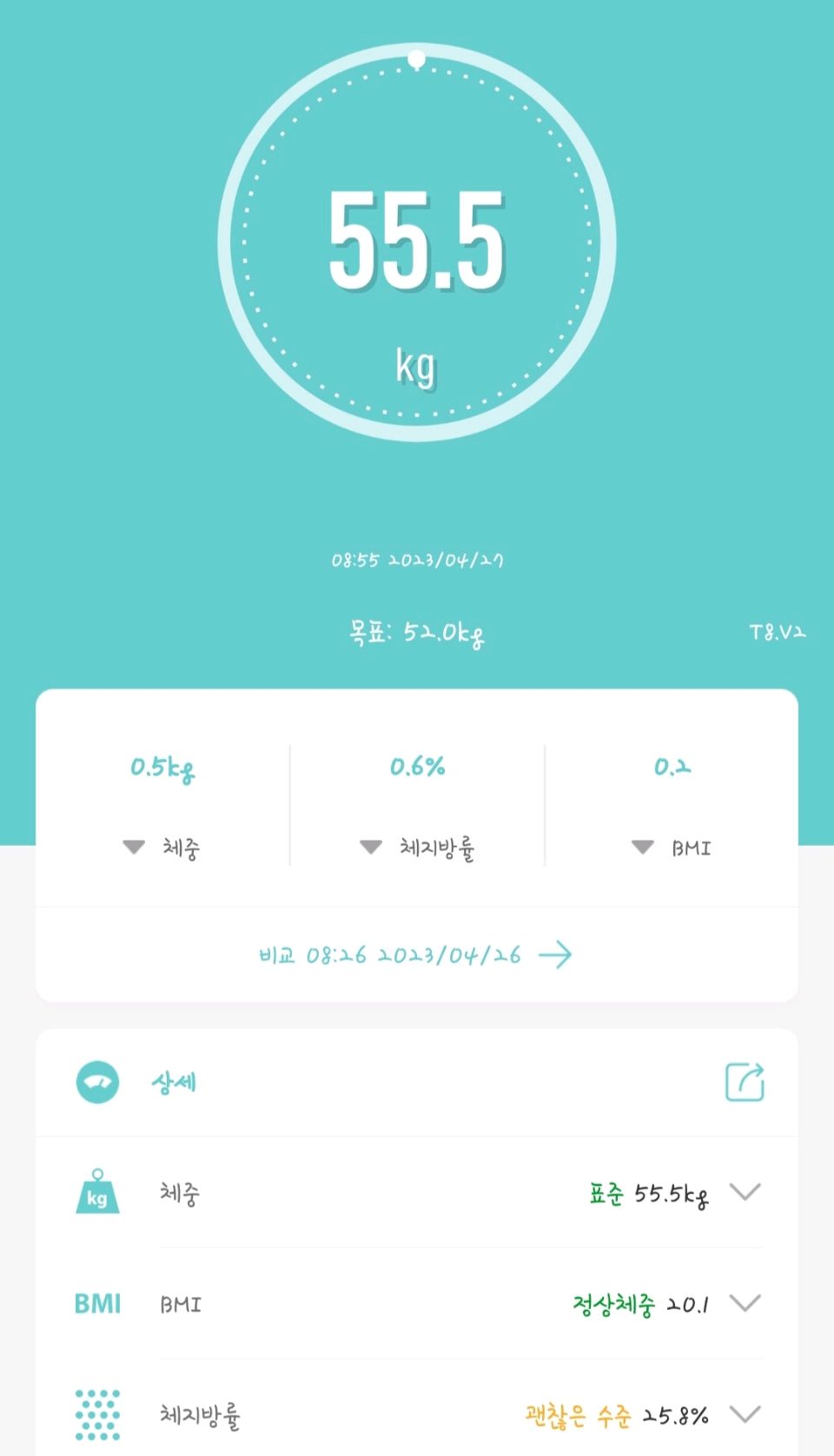Share the 상세 measurement report

(x=745, y=1082)
